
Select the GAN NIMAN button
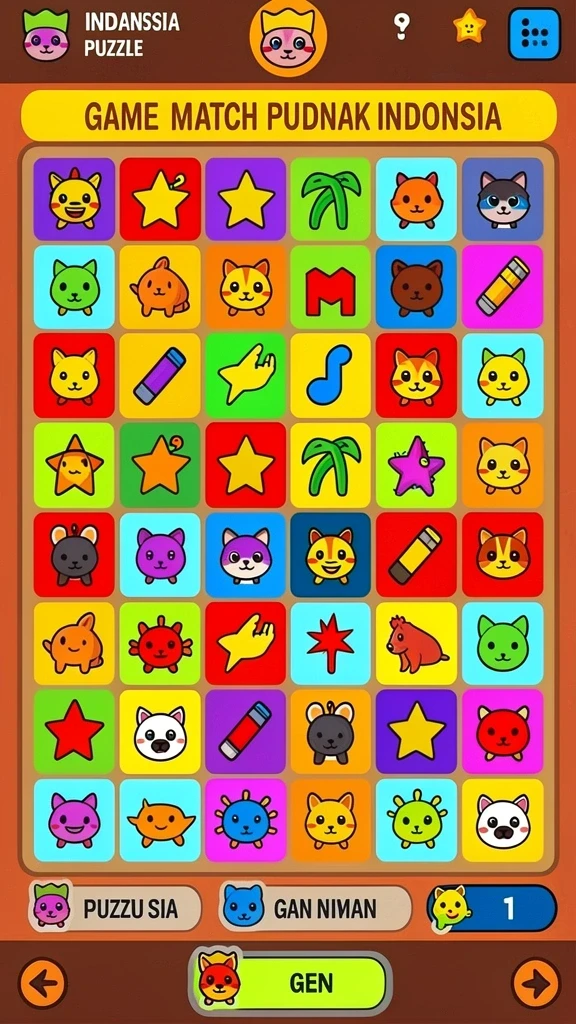click(x=315, y=908)
